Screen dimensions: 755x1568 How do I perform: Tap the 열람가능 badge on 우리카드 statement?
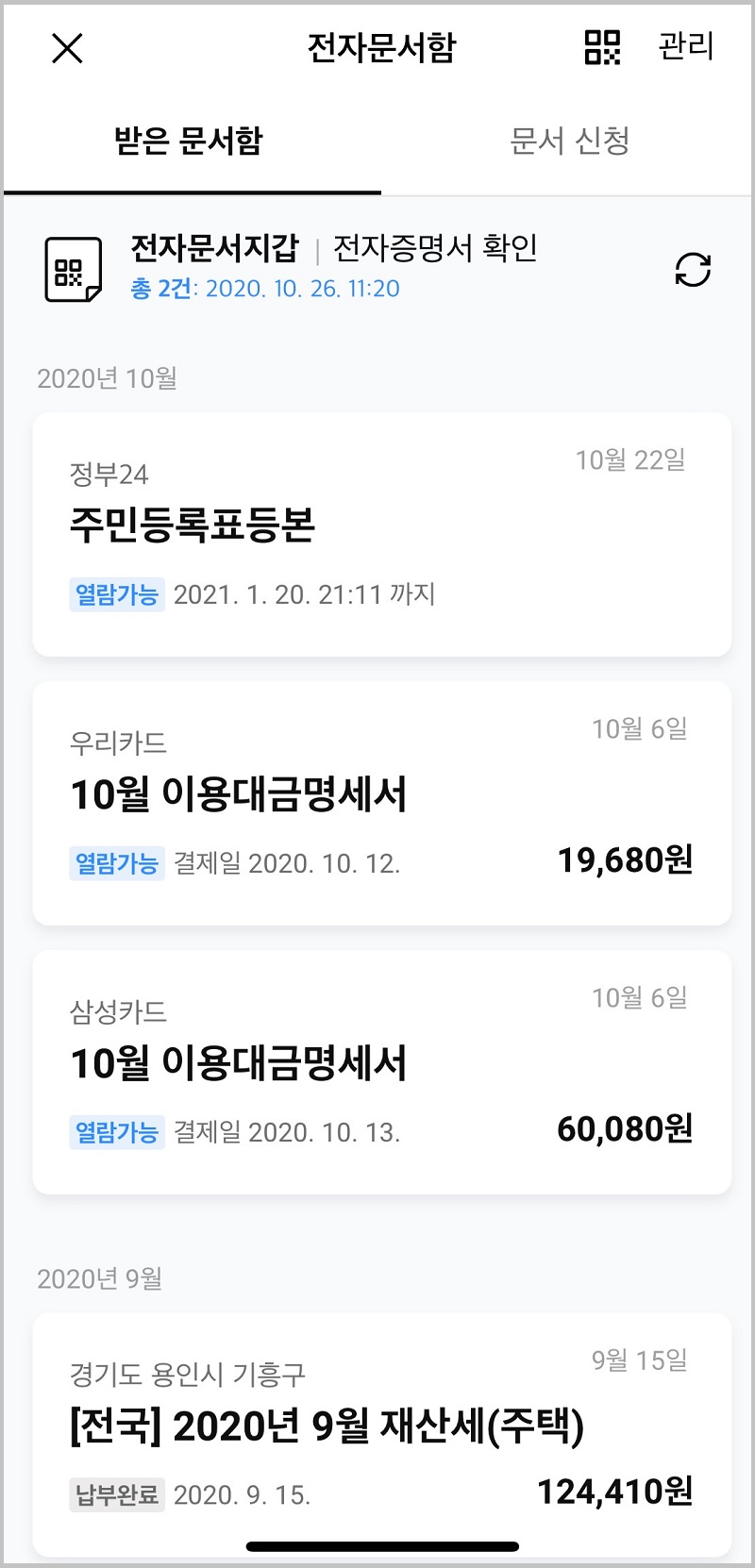[117, 863]
